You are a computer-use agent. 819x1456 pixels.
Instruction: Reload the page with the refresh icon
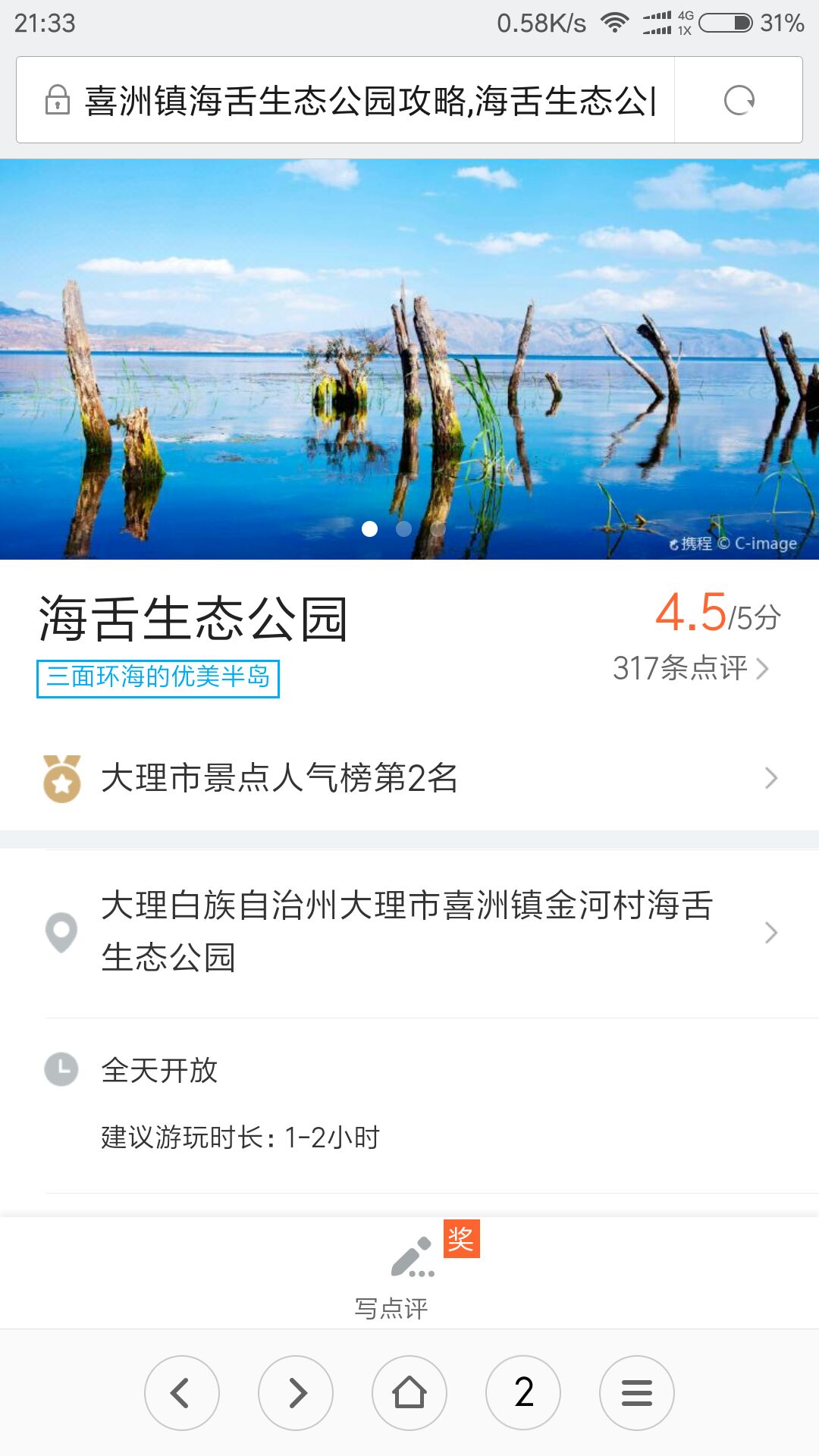(x=739, y=100)
